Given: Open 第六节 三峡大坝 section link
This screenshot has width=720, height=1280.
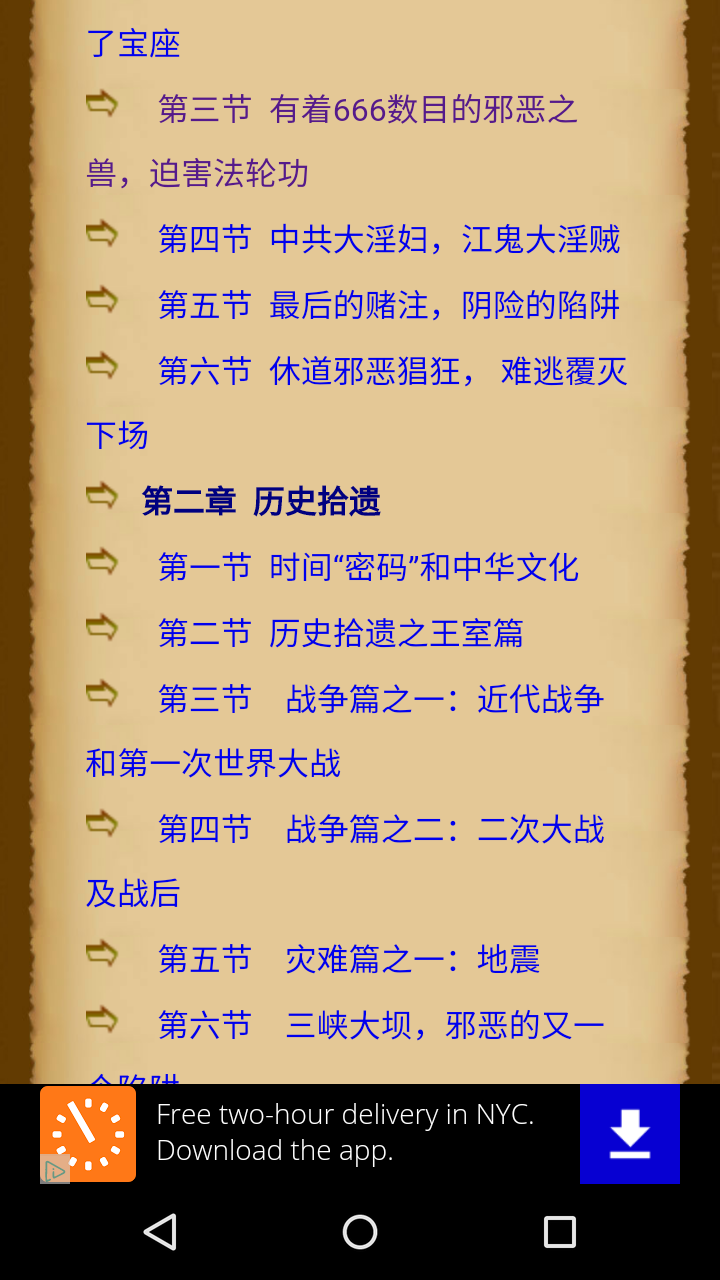Looking at the screenshot, I should tap(380, 1025).
